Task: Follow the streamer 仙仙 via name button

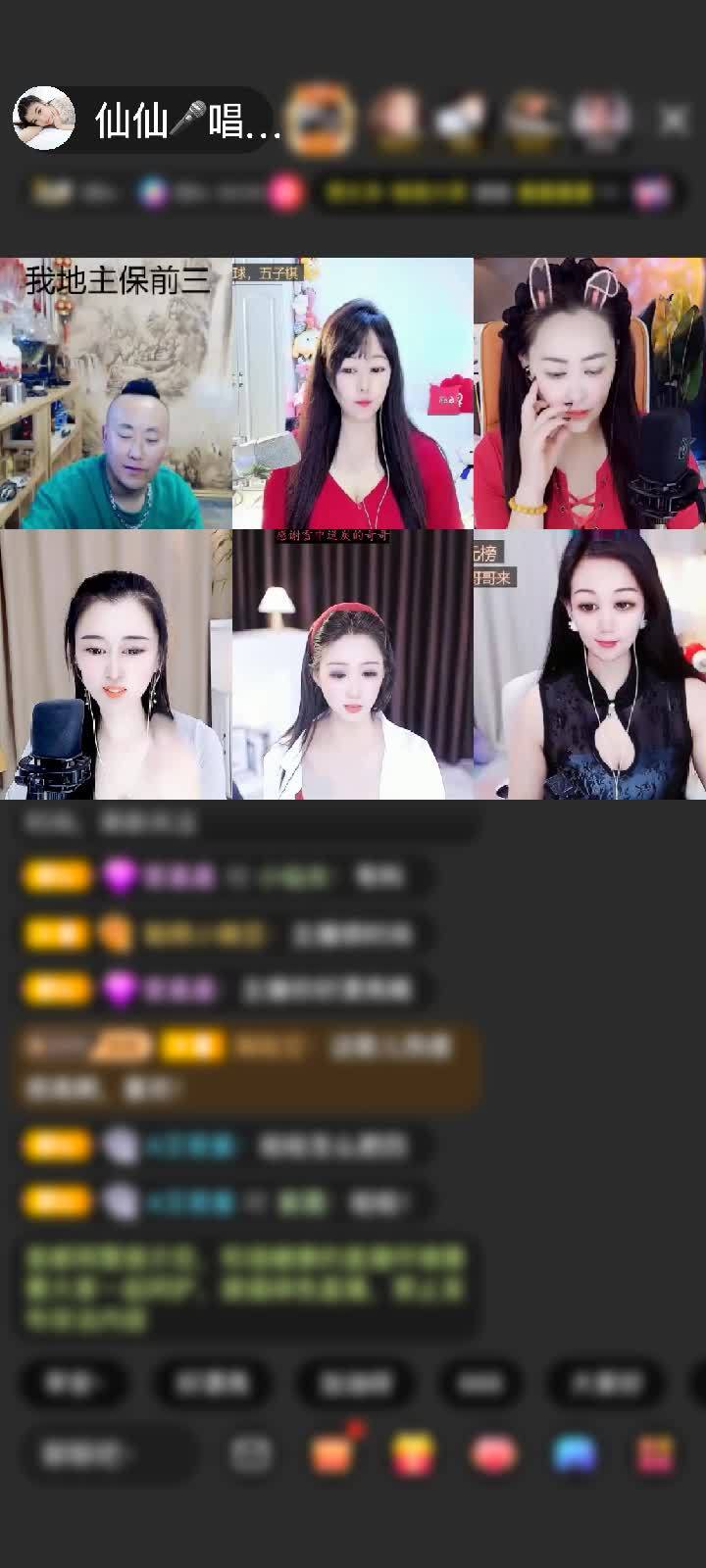Action: click(147, 116)
